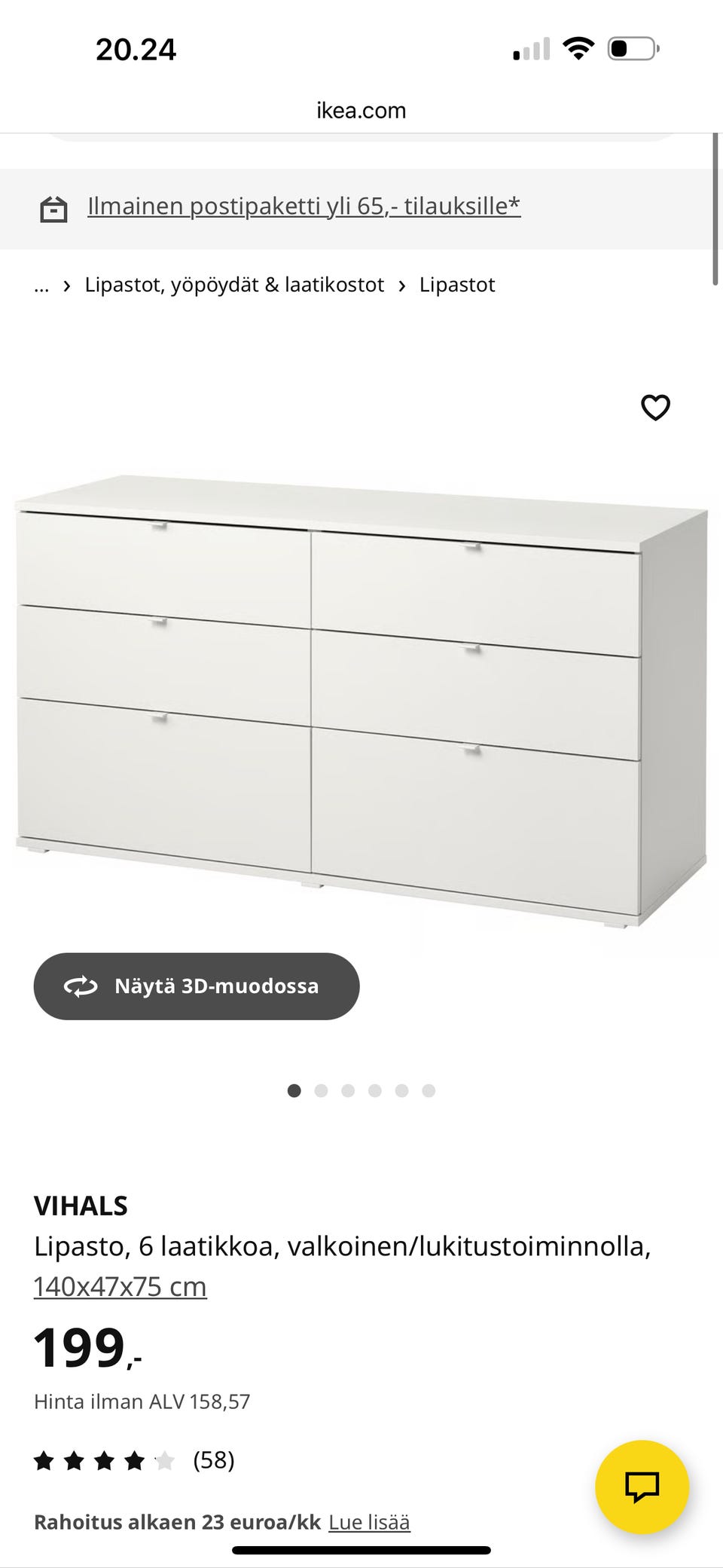Open the 140x47x75 cm dimensions link
Viewport: 723px width, 1568px height.
[x=120, y=1286]
